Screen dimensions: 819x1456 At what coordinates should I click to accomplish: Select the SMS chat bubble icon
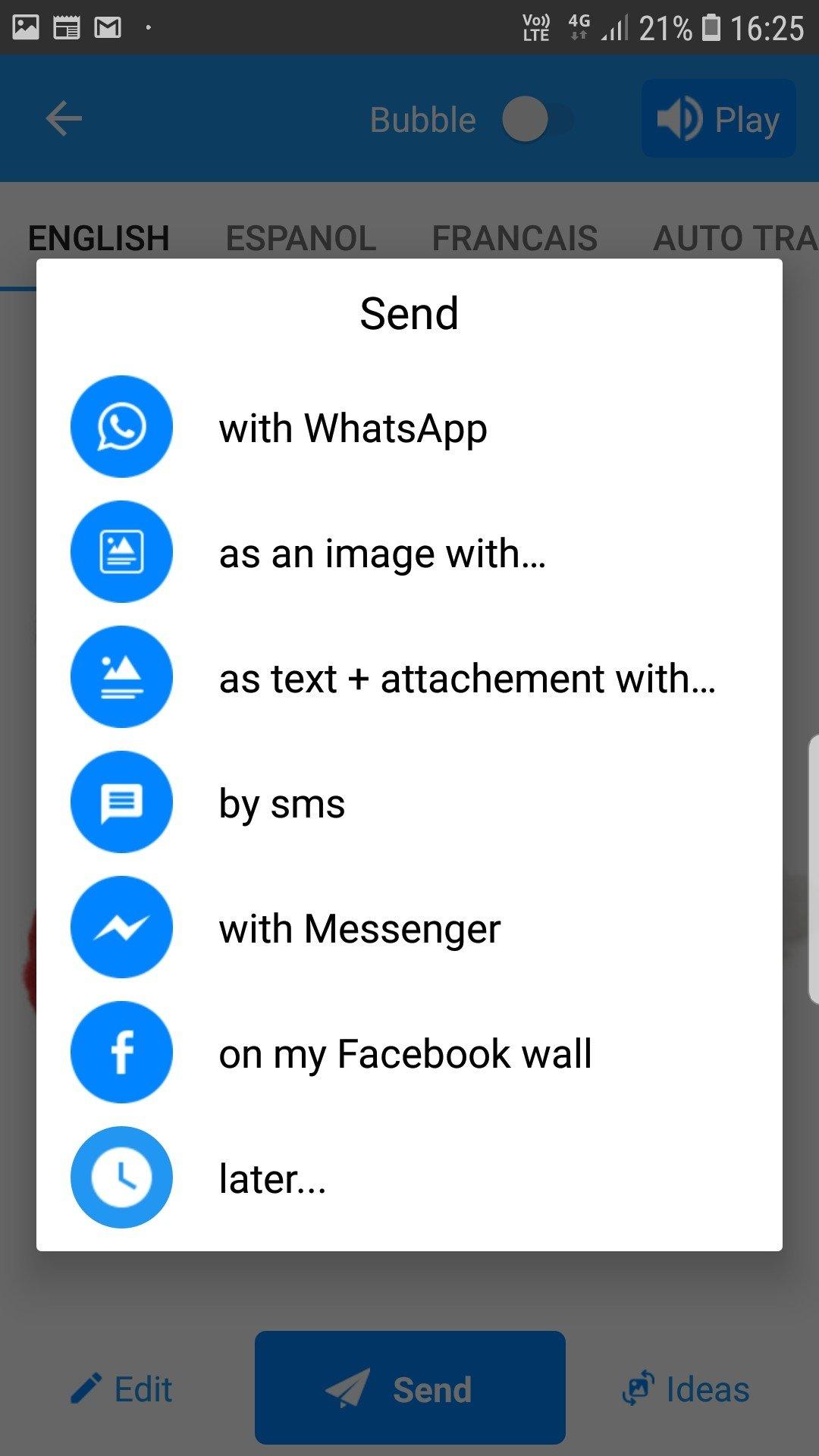click(x=121, y=802)
